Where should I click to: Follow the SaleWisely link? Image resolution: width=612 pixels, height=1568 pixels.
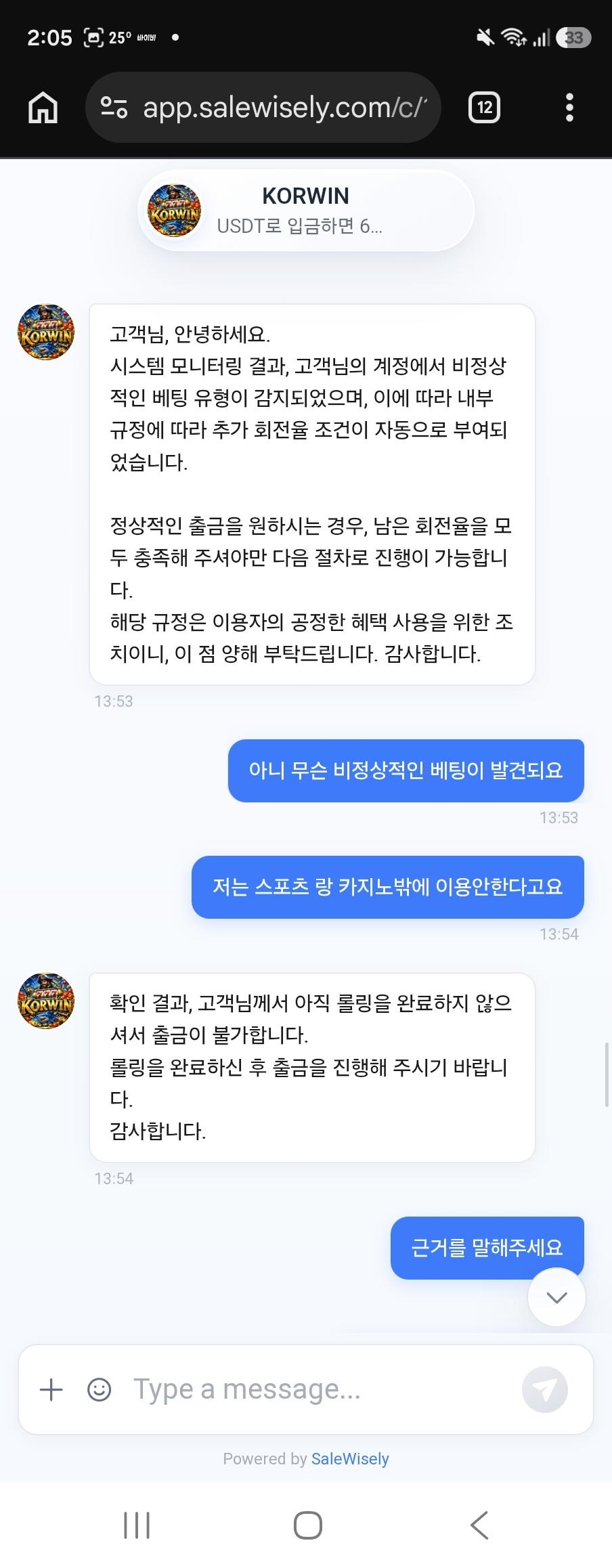[x=350, y=1459]
